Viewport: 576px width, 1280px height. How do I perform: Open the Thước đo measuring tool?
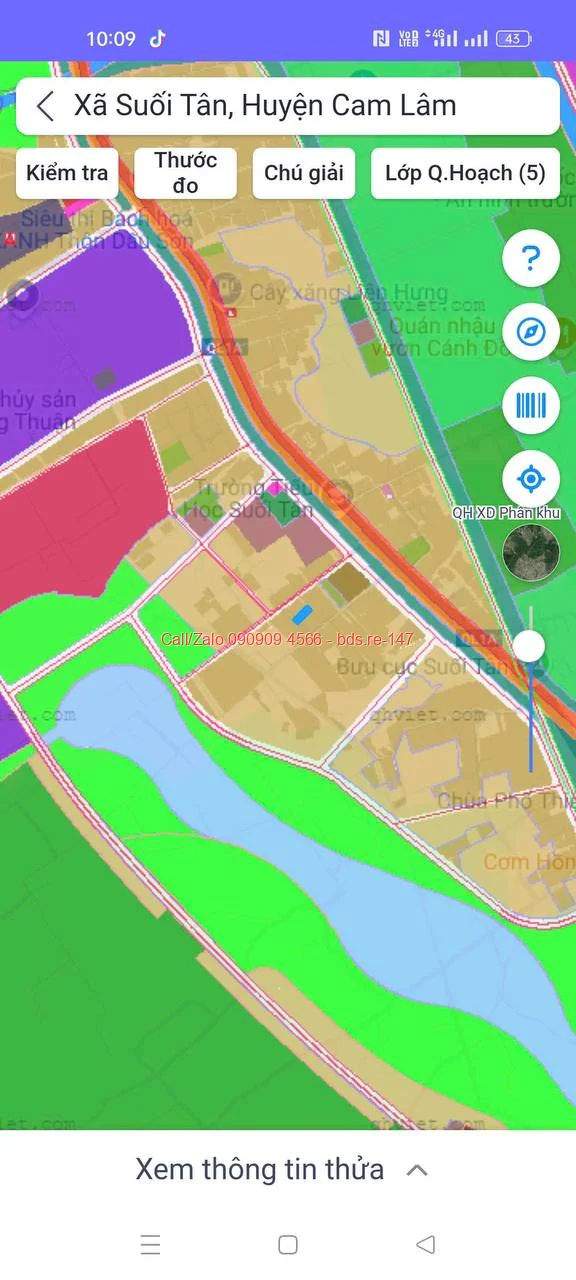(x=186, y=173)
